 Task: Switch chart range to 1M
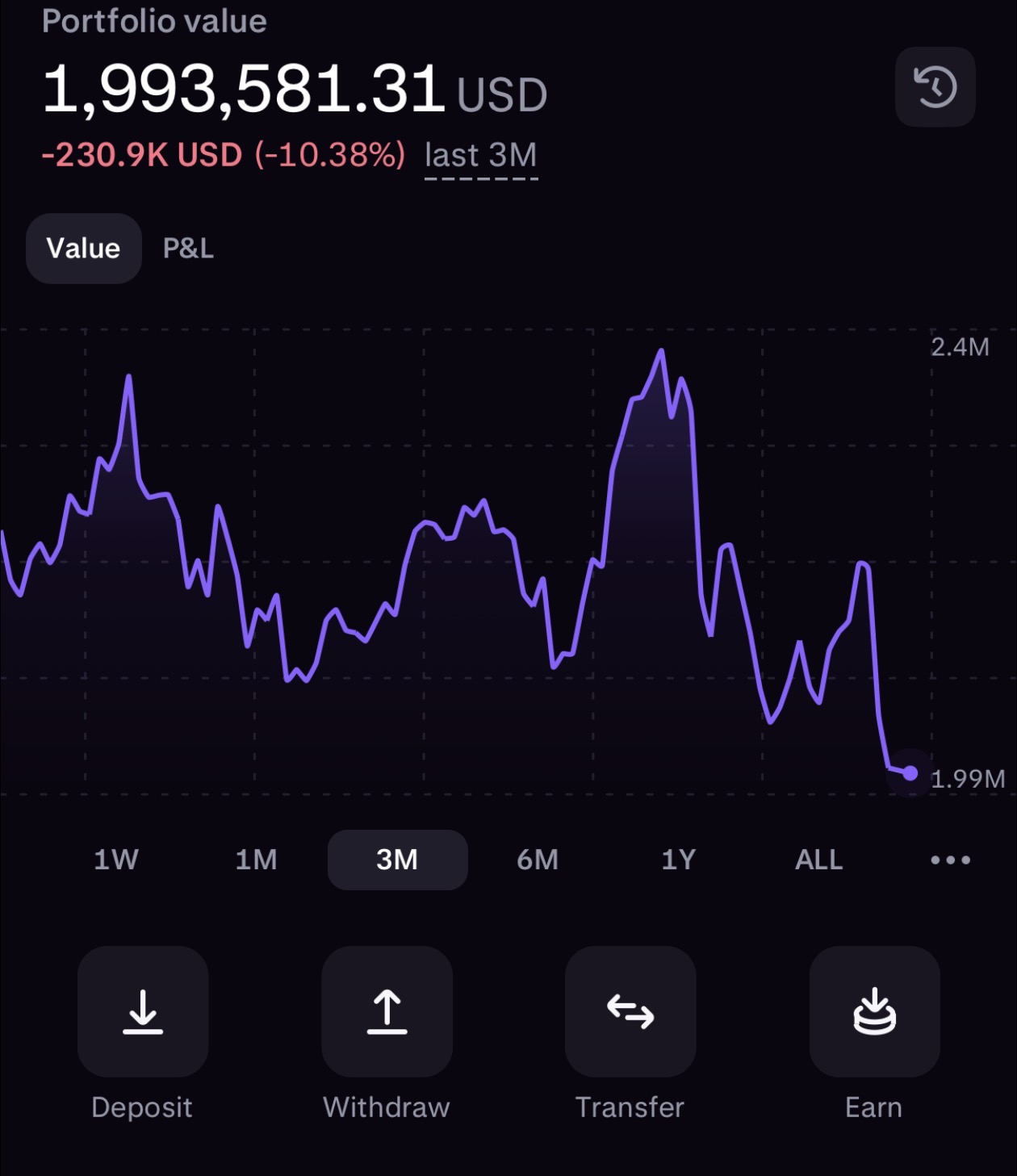click(256, 860)
